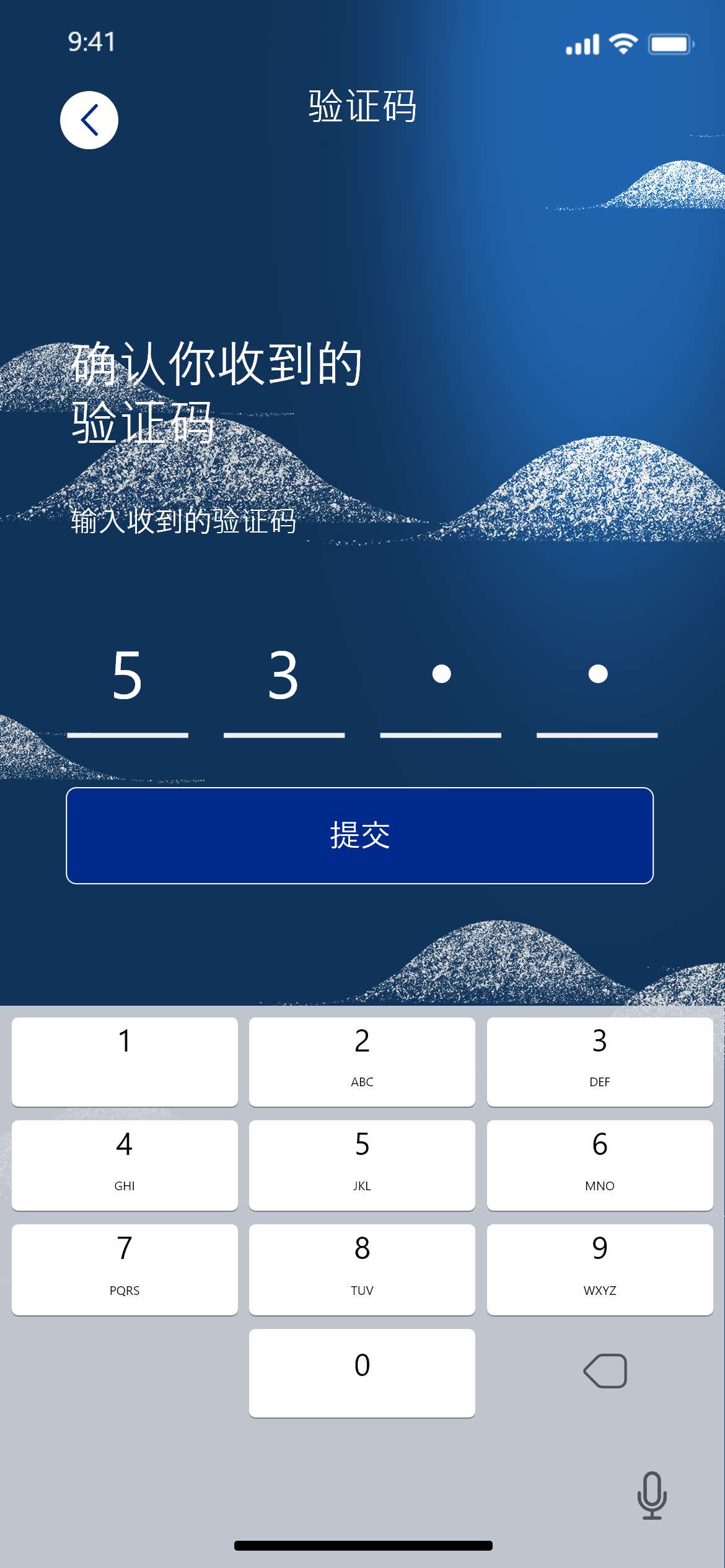This screenshot has height=1568, width=725.
Task: Enter digit 1 on the keypad
Action: [125, 1061]
